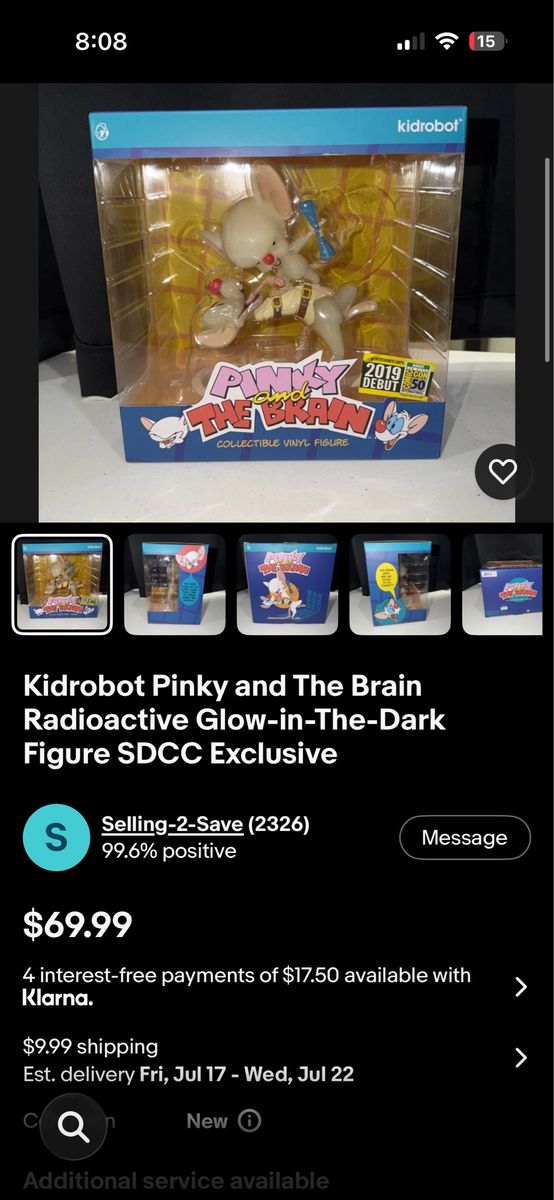
Task: Tap the magnifier search button
Action: [x=73, y=1127]
